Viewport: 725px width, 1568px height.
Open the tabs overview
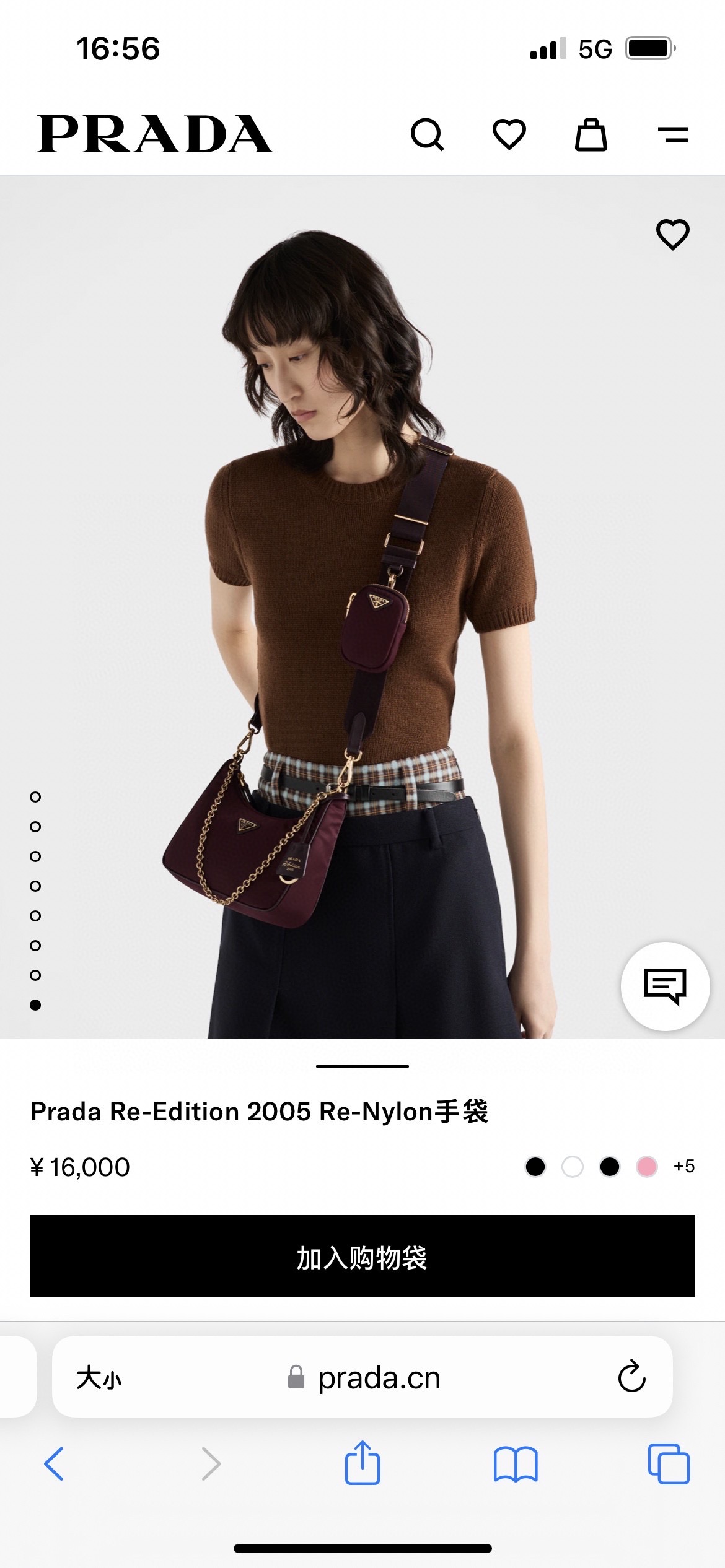pyautogui.click(x=669, y=1464)
